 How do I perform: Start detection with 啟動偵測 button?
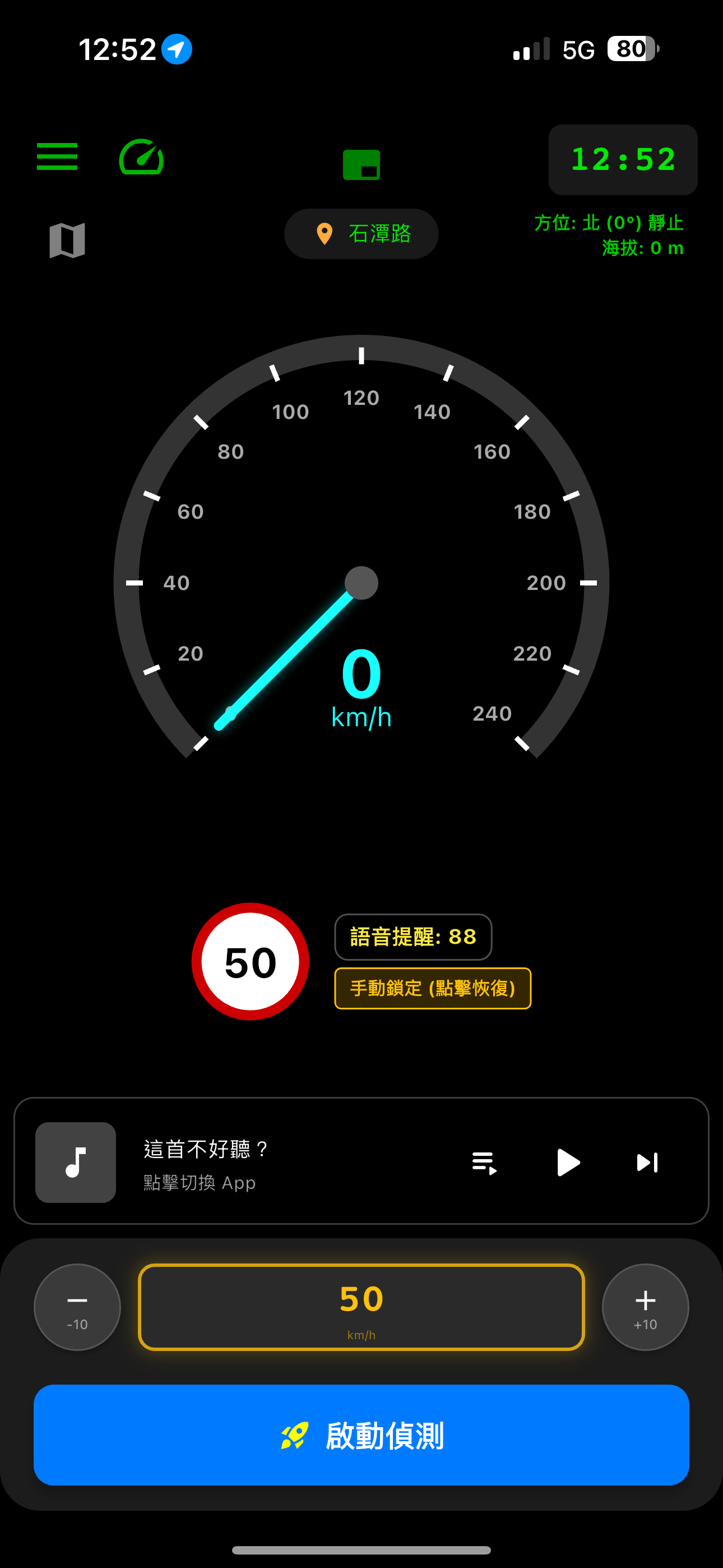pos(361,1435)
